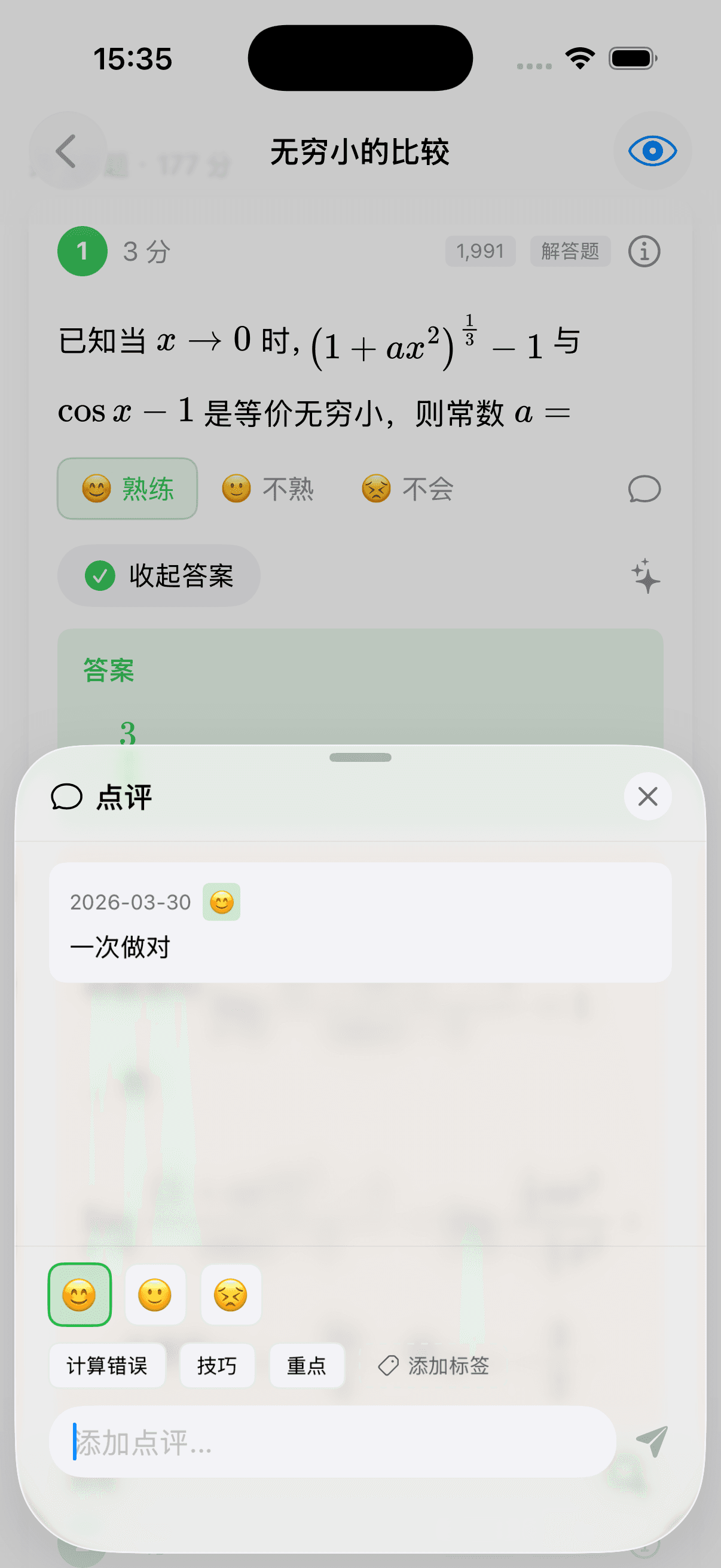Close the 点评 panel

point(647,796)
